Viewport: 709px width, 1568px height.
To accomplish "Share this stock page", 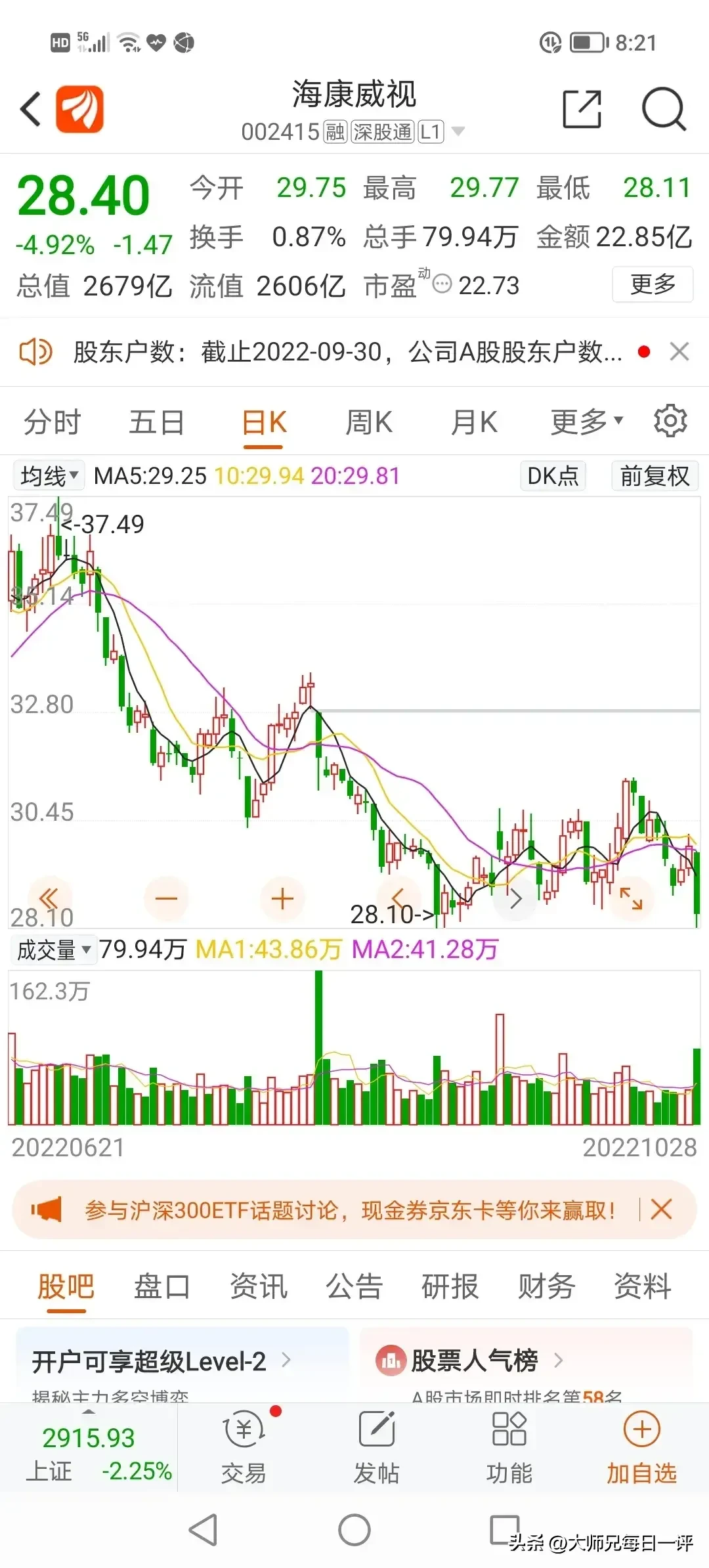I will click(x=582, y=109).
